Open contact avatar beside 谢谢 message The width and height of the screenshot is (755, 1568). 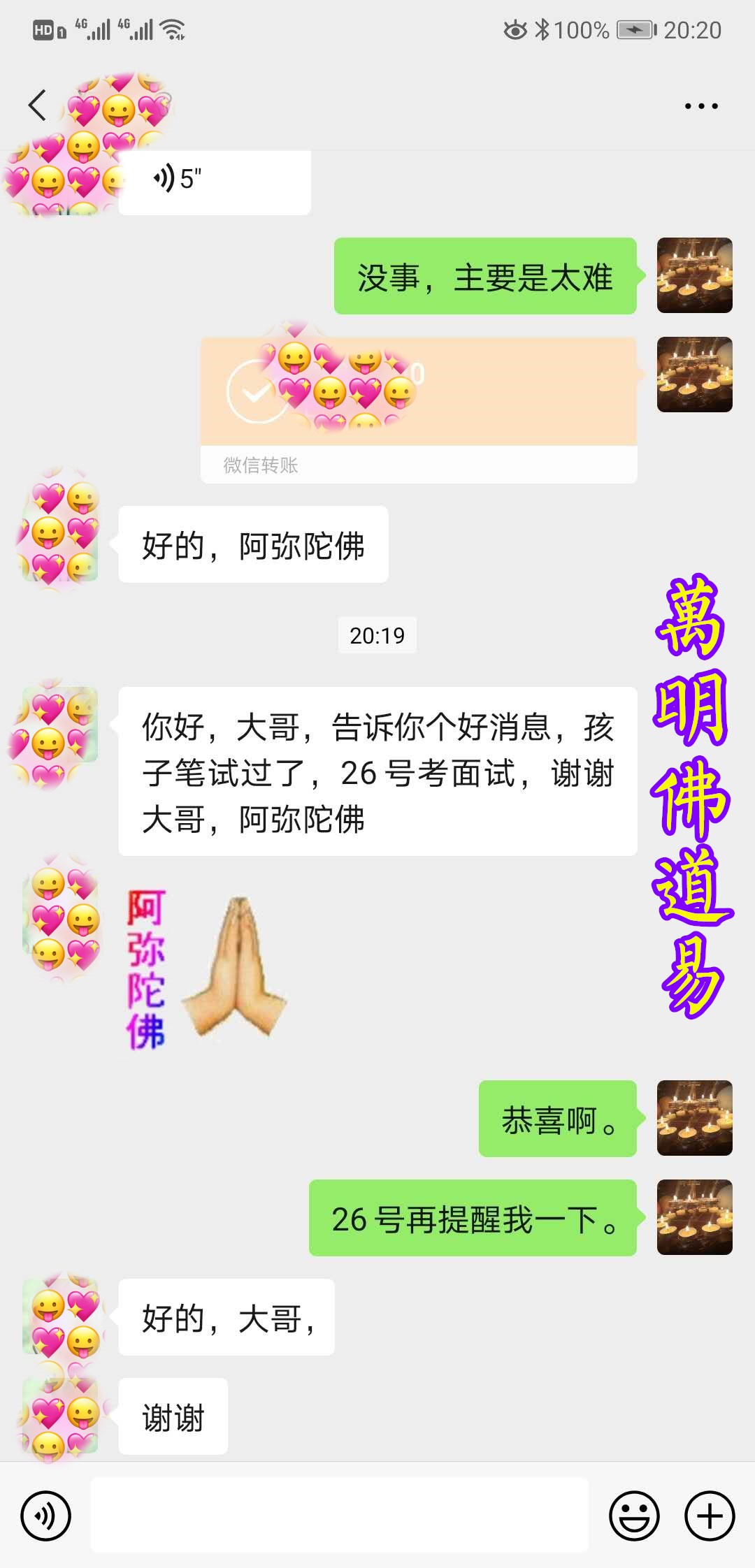coord(60,1417)
